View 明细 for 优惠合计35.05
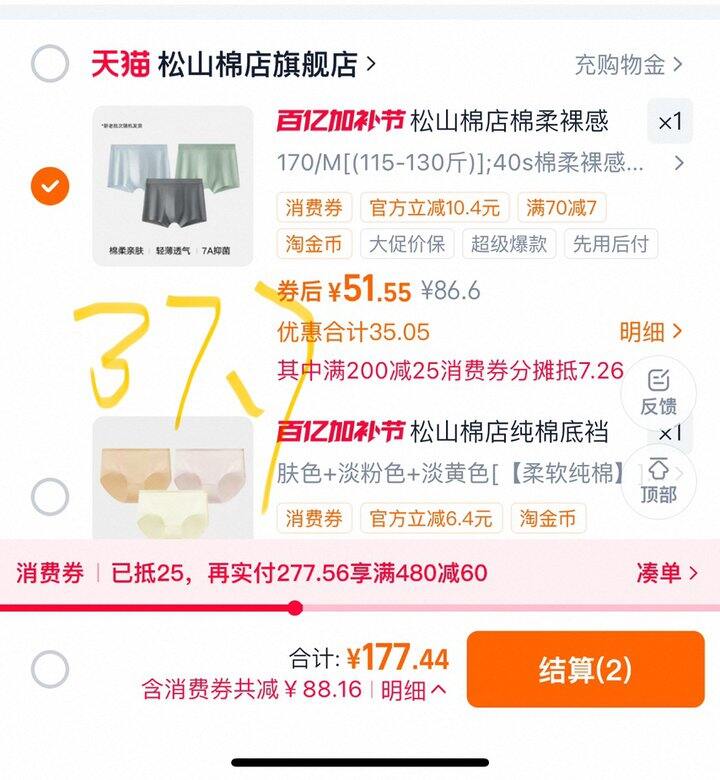This screenshot has width=720, height=780. [651, 331]
